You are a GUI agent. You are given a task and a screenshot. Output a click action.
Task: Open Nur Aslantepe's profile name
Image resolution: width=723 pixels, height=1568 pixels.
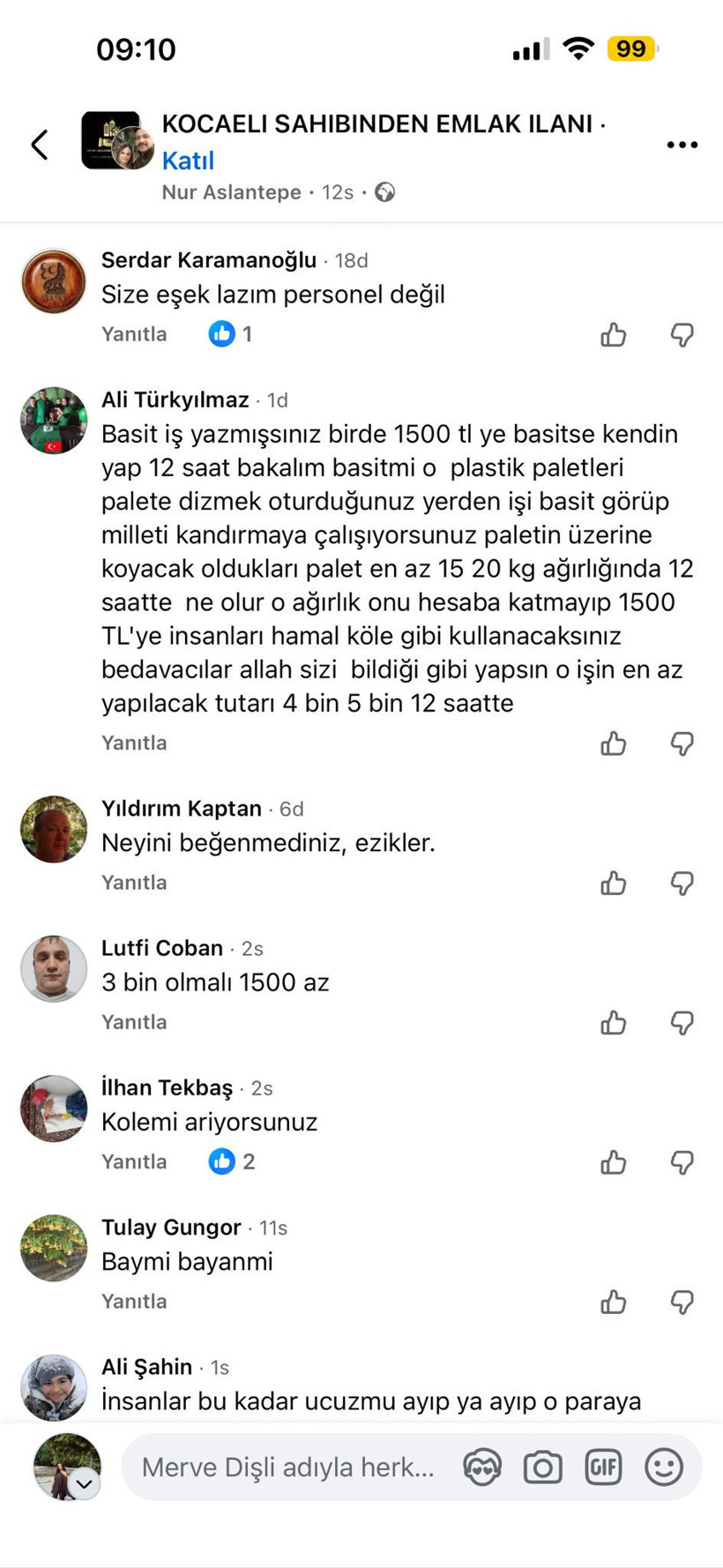232,192
